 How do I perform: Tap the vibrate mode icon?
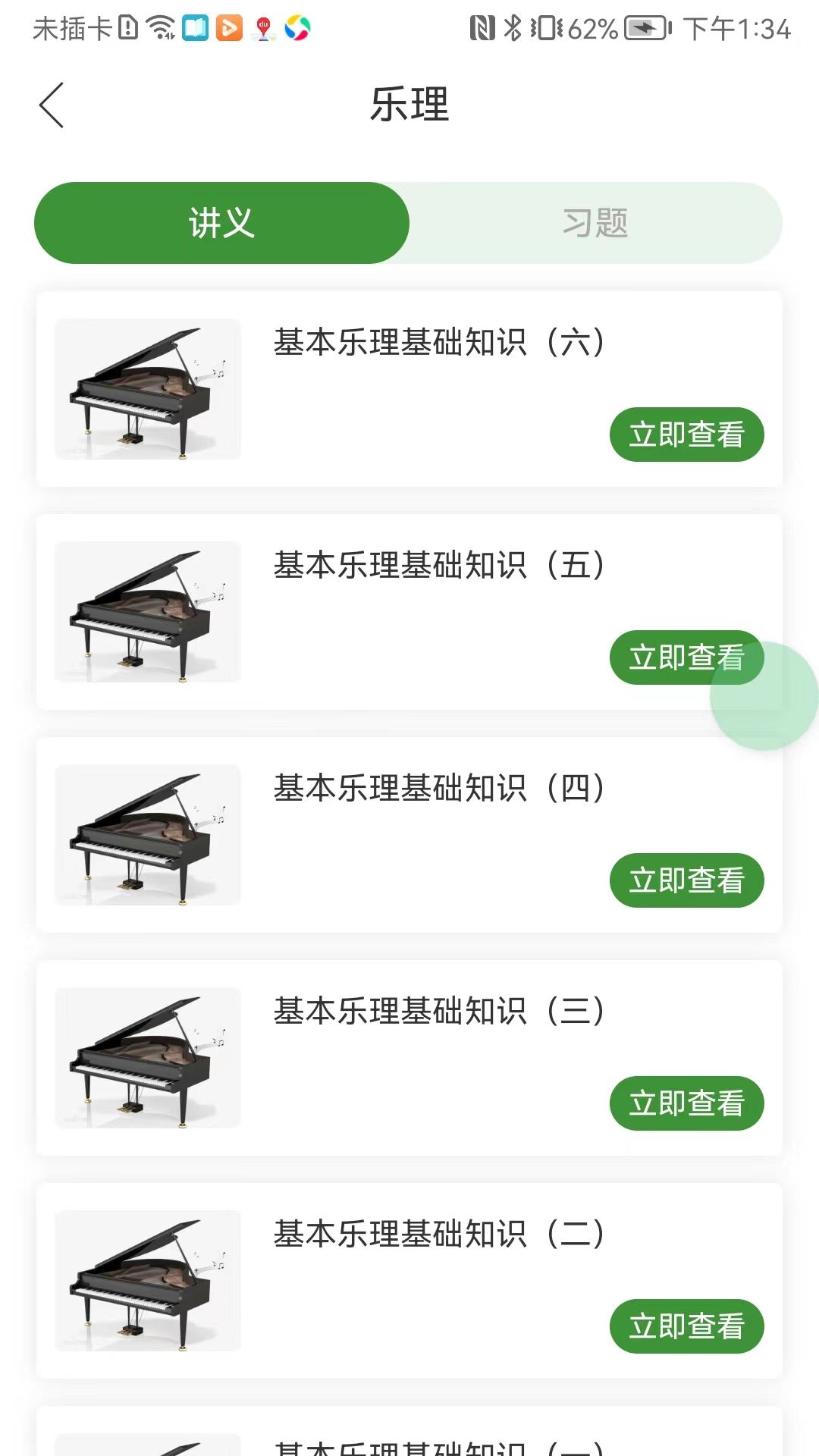tap(545, 27)
